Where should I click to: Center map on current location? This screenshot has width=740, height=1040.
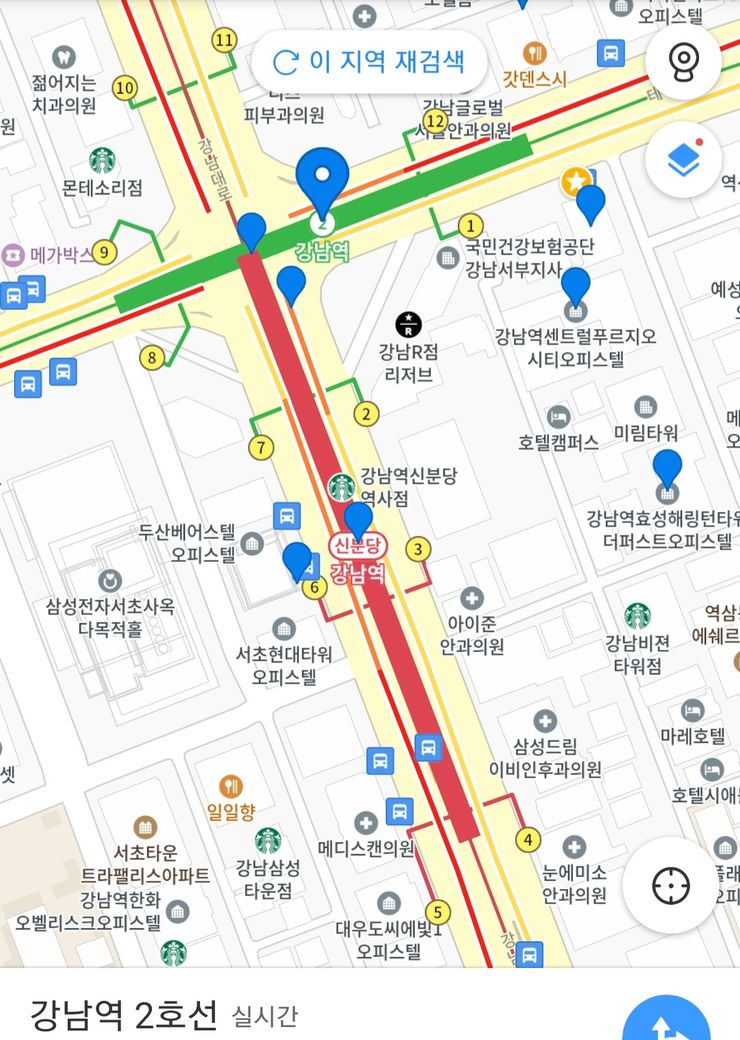(x=670, y=885)
